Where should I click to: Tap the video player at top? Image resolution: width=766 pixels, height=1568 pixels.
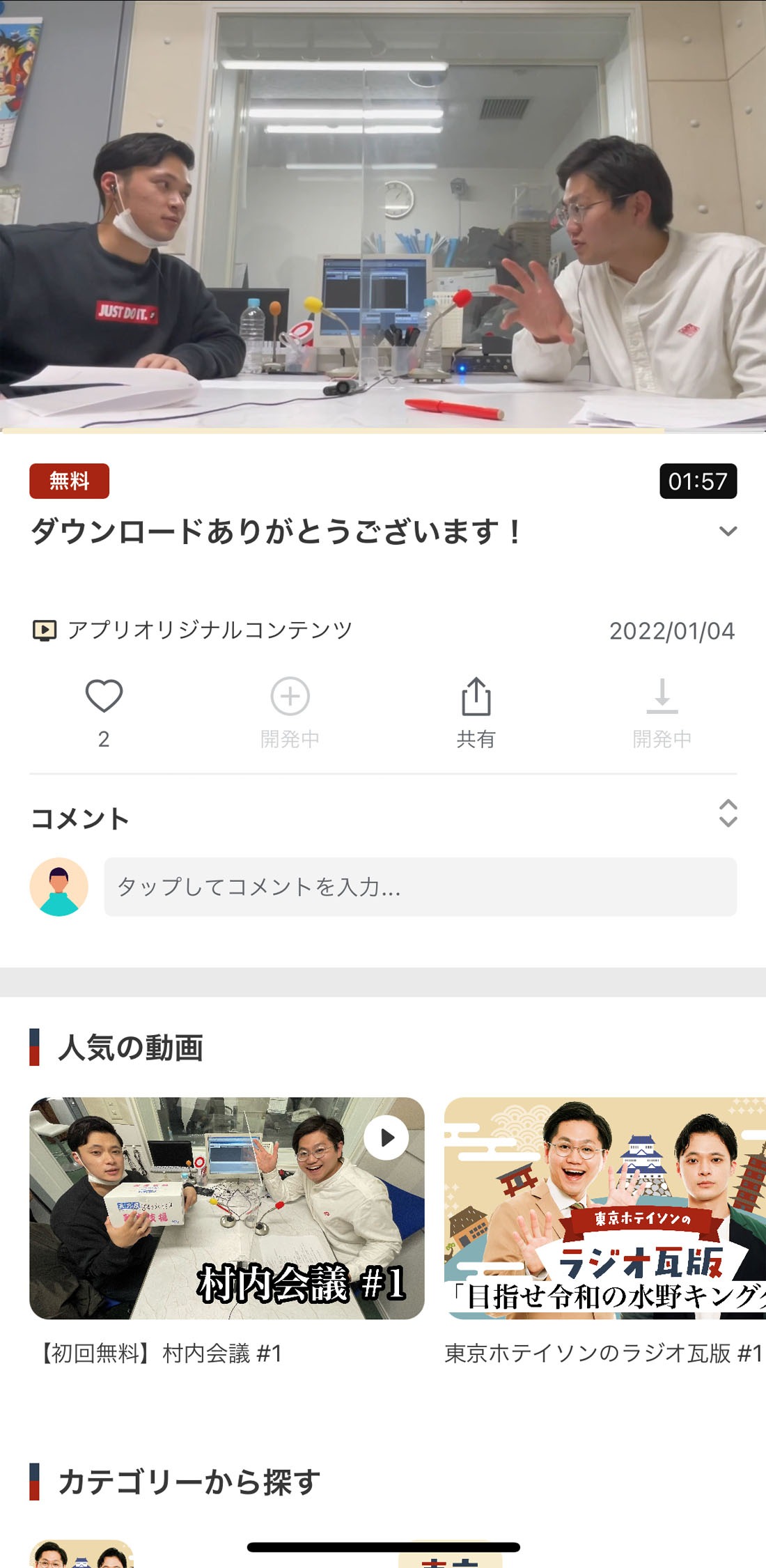[383, 215]
